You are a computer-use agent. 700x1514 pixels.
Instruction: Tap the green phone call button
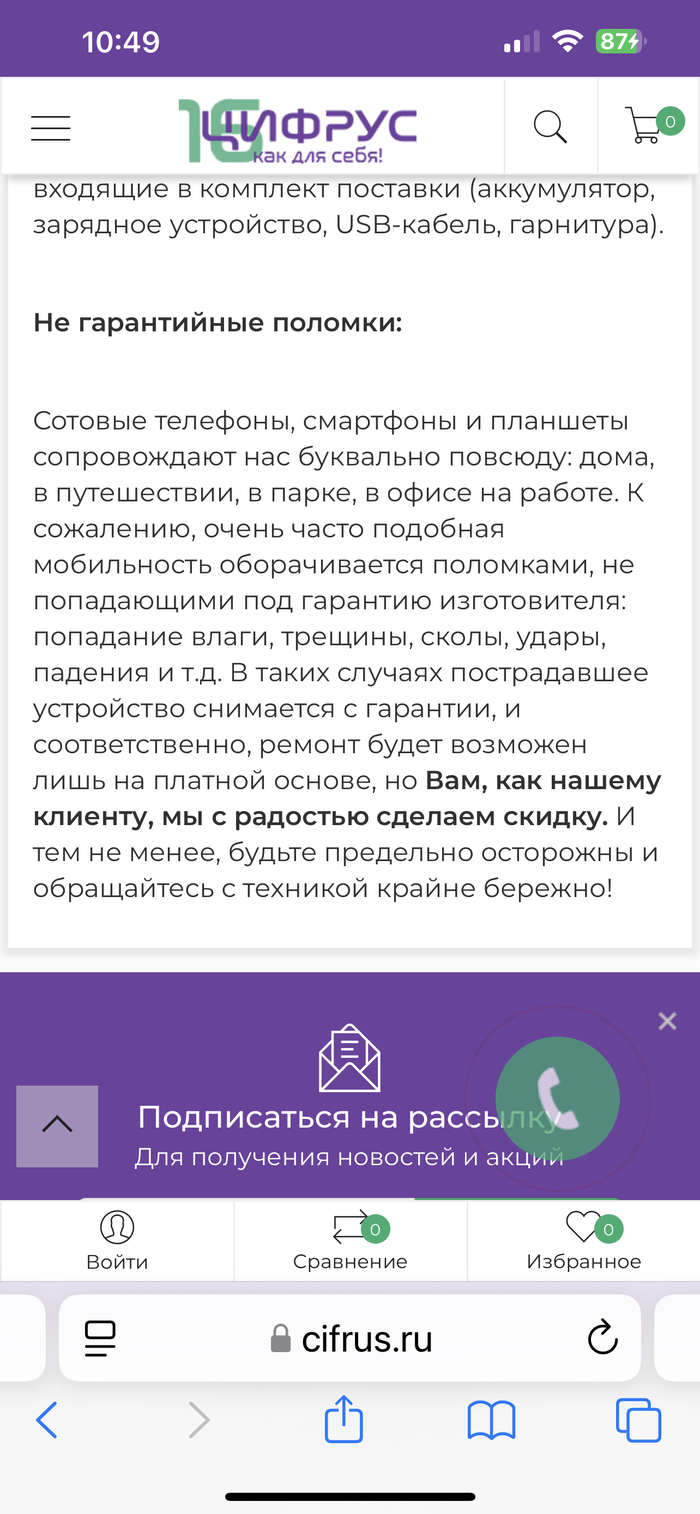(x=558, y=1098)
